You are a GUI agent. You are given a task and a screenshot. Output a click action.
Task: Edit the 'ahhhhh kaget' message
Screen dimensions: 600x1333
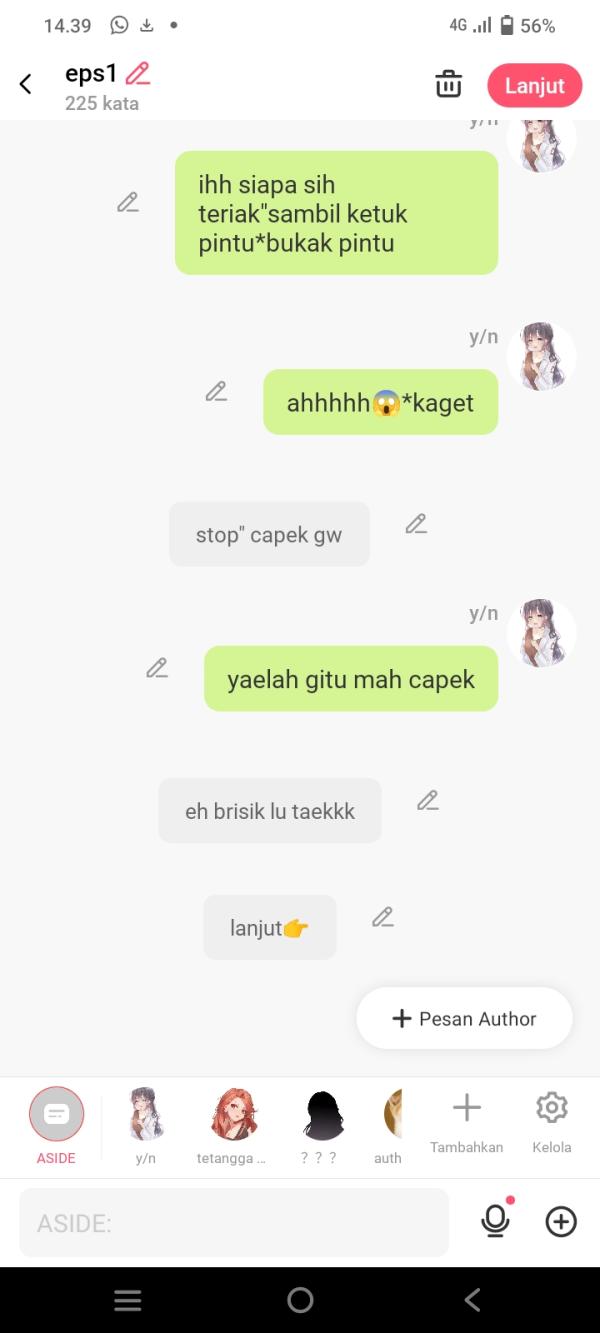click(x=216, y=392)
